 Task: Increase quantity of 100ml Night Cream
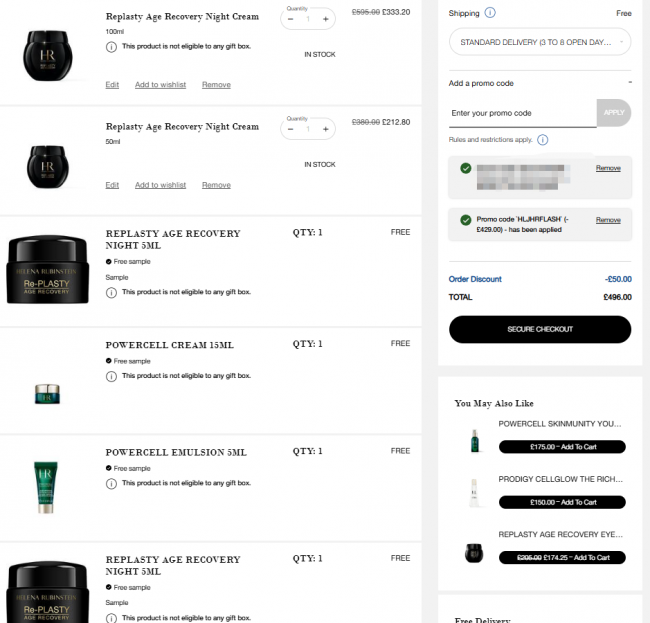pos(326,19)
